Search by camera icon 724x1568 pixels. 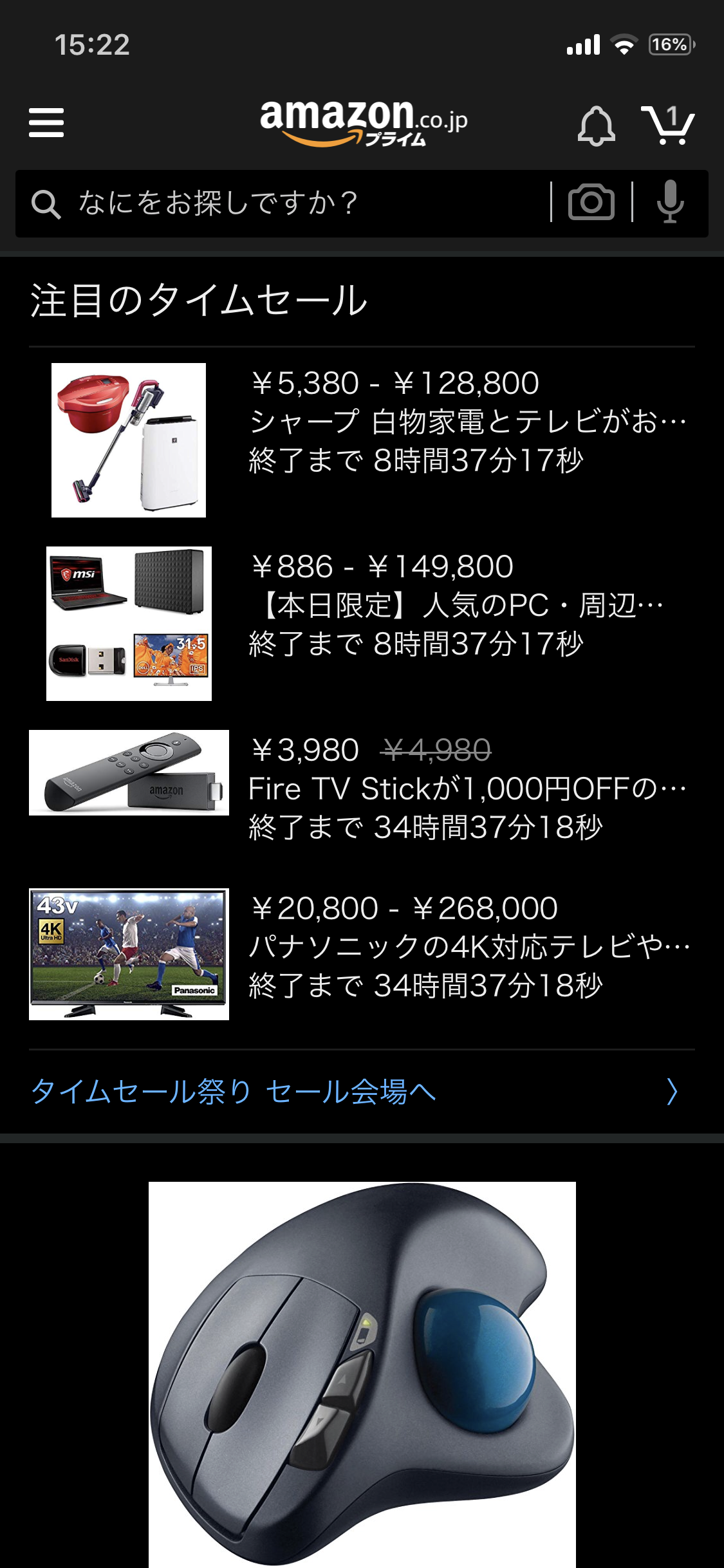tap(591, 202)
